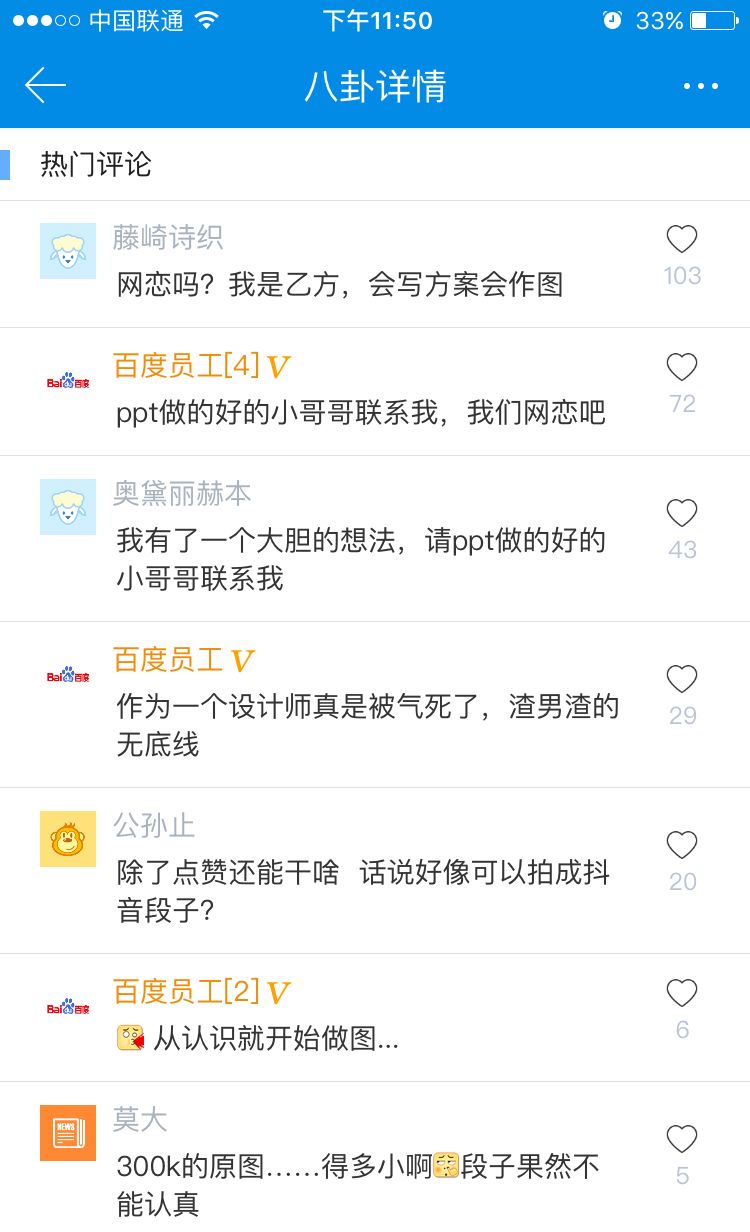Image resolution: width=750 pixels, height=1232 pixels.
Task: Open the three-dot overflow menu
Action: coord(701,87)
